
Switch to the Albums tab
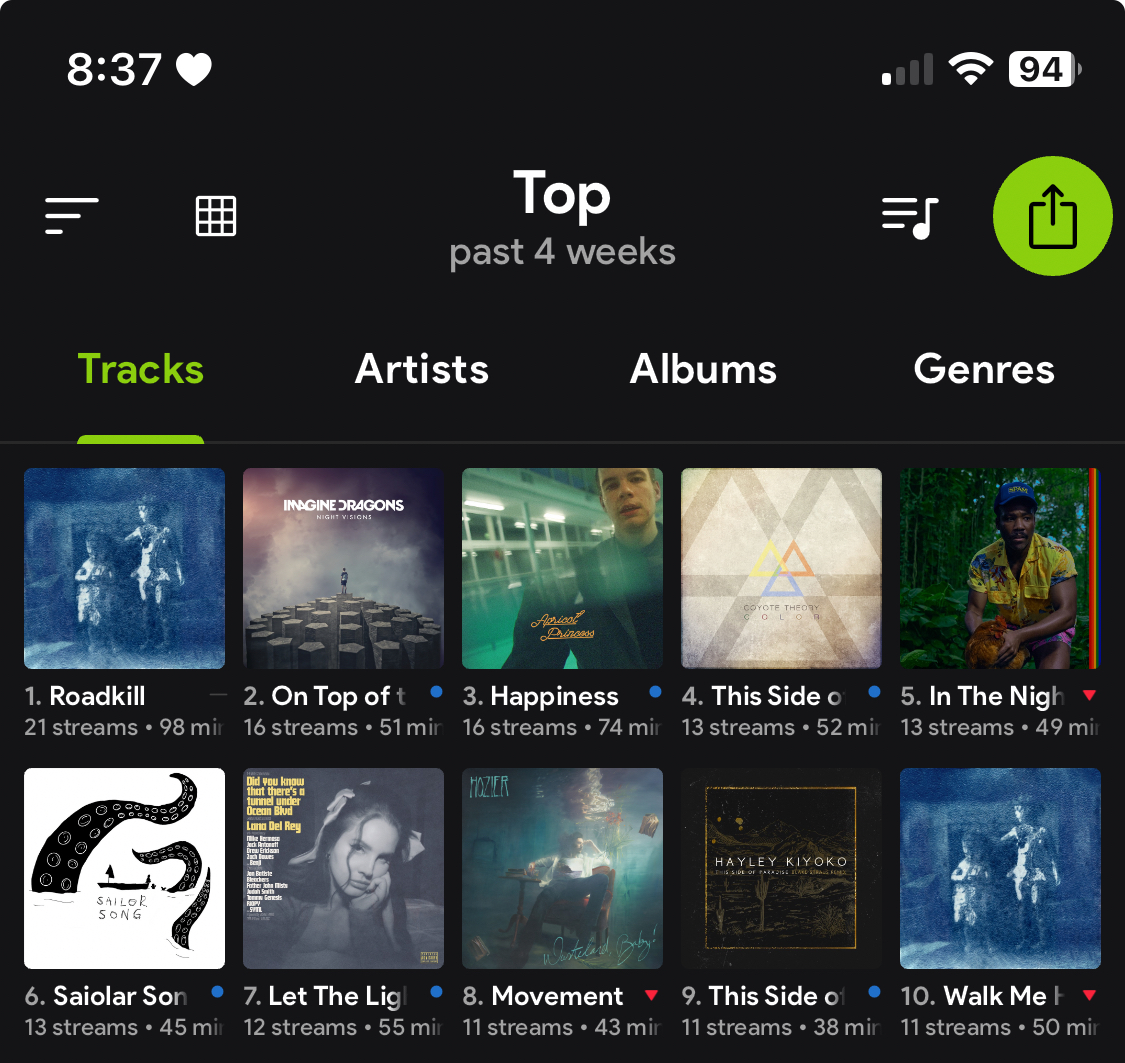tap(703, 370)
